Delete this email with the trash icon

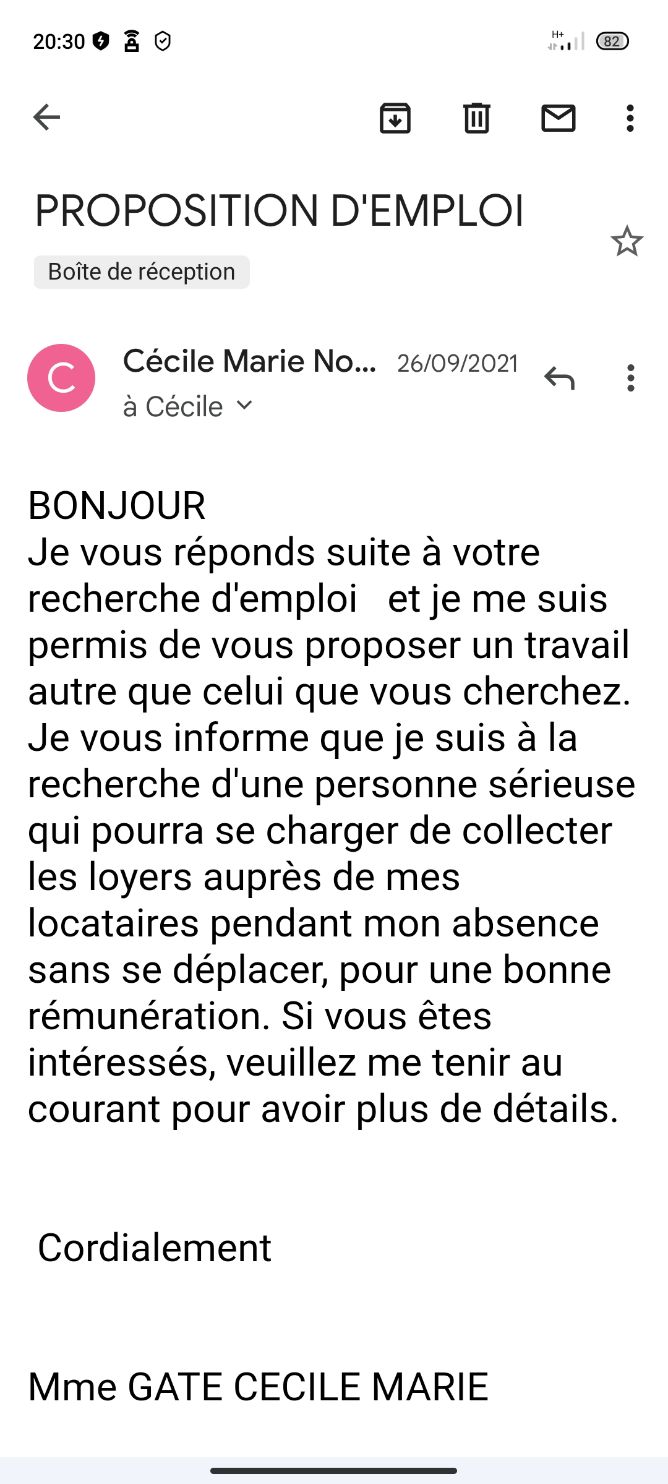pyautogui.click(x=477, y=118)
